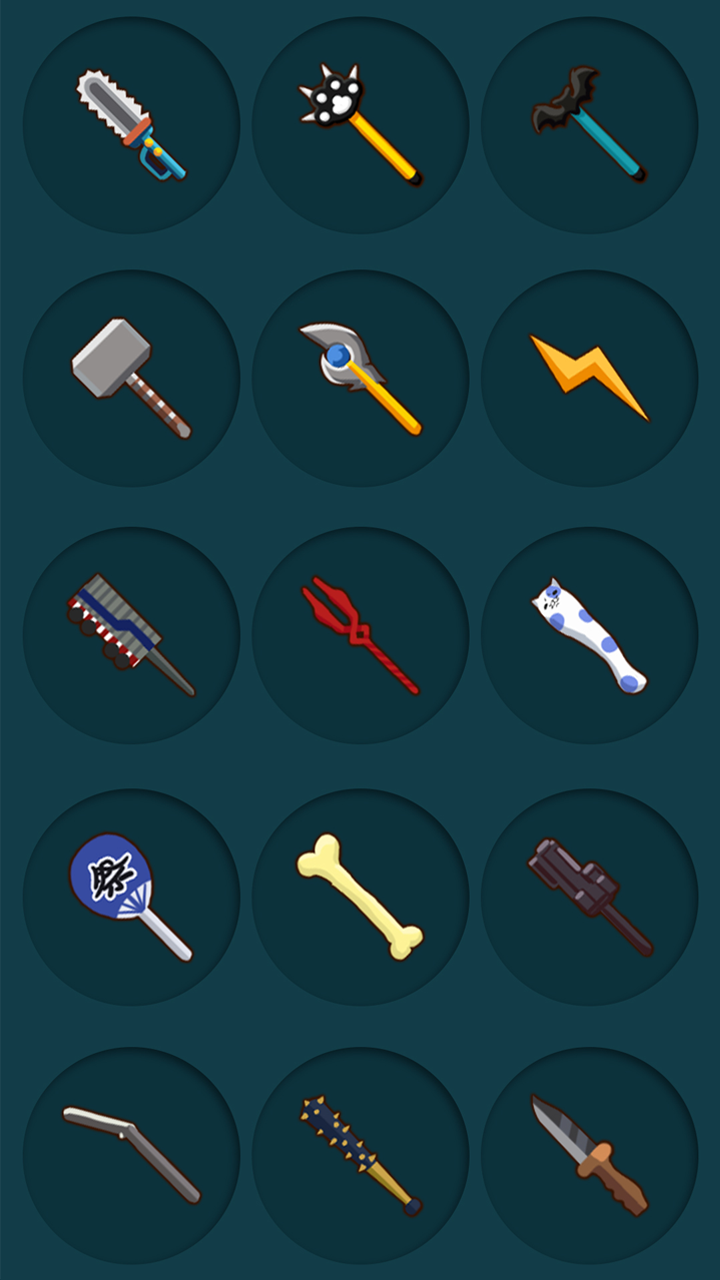Select the gray stone hammer
The height and width of the screenshot is (1280, 720).
click(131, 378)
